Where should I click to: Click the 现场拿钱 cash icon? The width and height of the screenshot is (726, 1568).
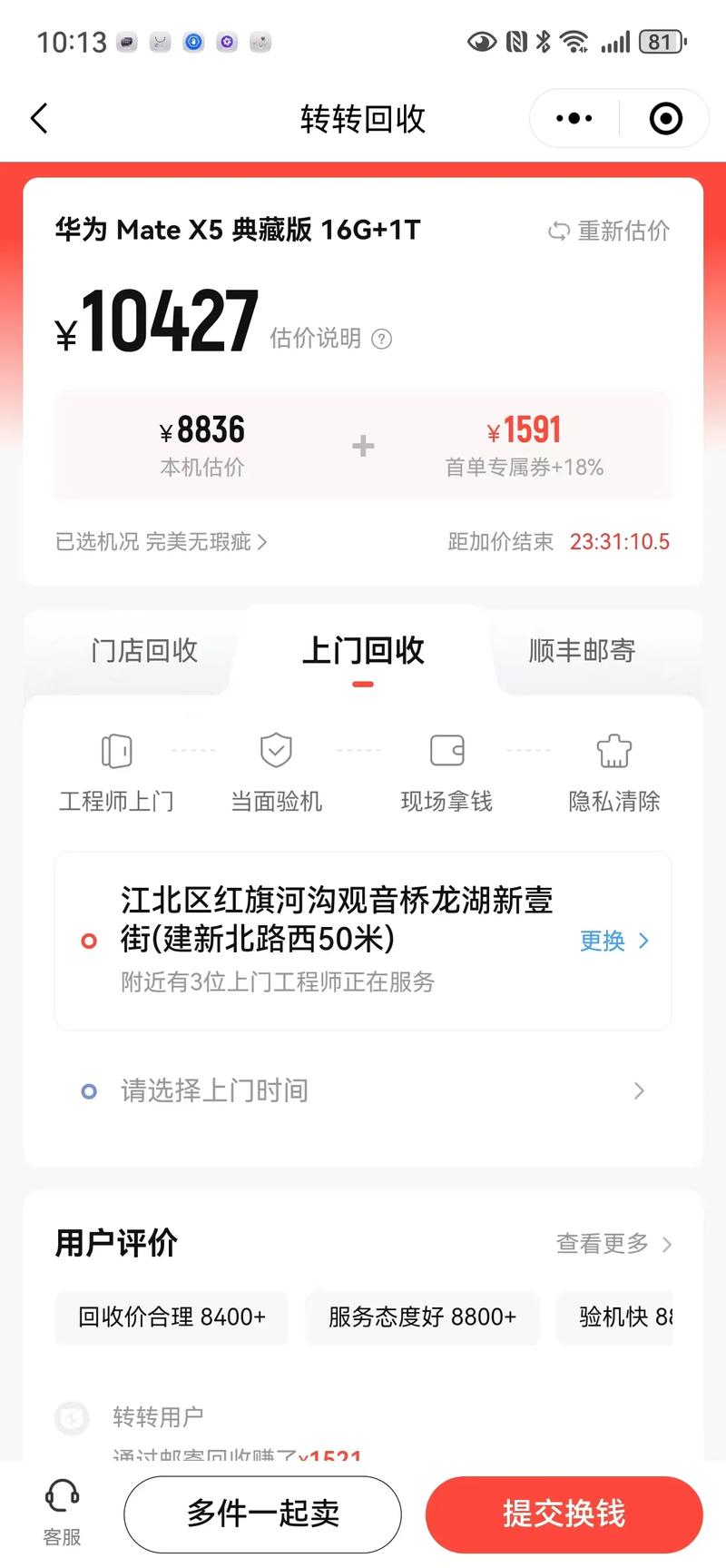(445, 751)
